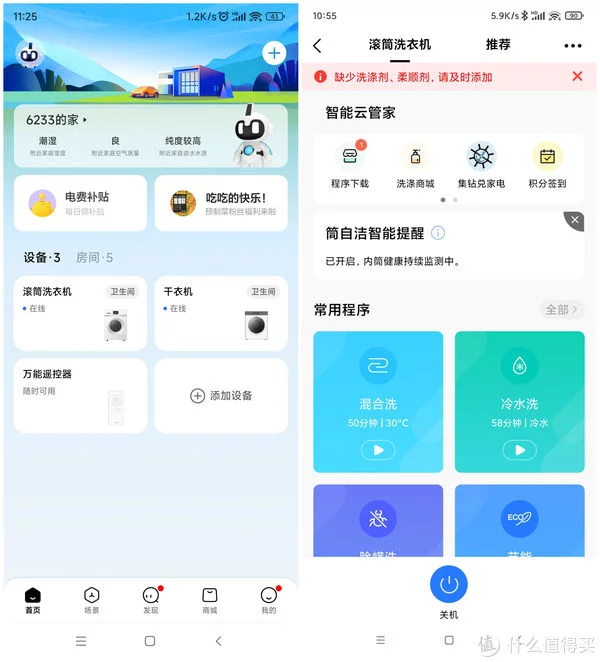Open the three-dot overflow menu

[572, 46]
